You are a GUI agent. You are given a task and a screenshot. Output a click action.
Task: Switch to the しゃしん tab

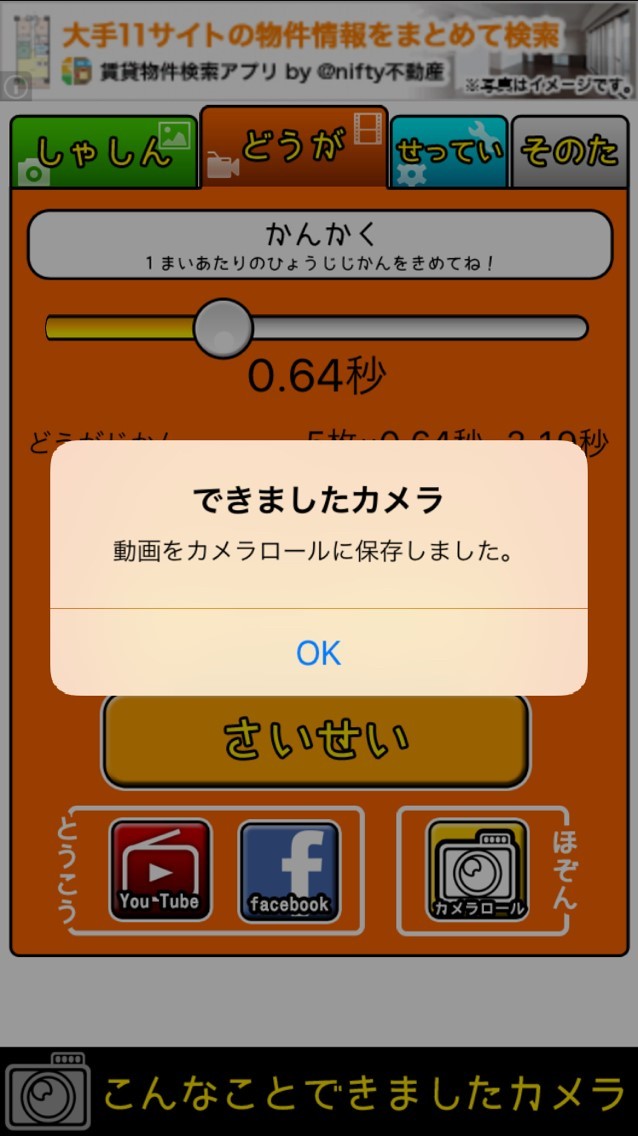tap(103, 153)
